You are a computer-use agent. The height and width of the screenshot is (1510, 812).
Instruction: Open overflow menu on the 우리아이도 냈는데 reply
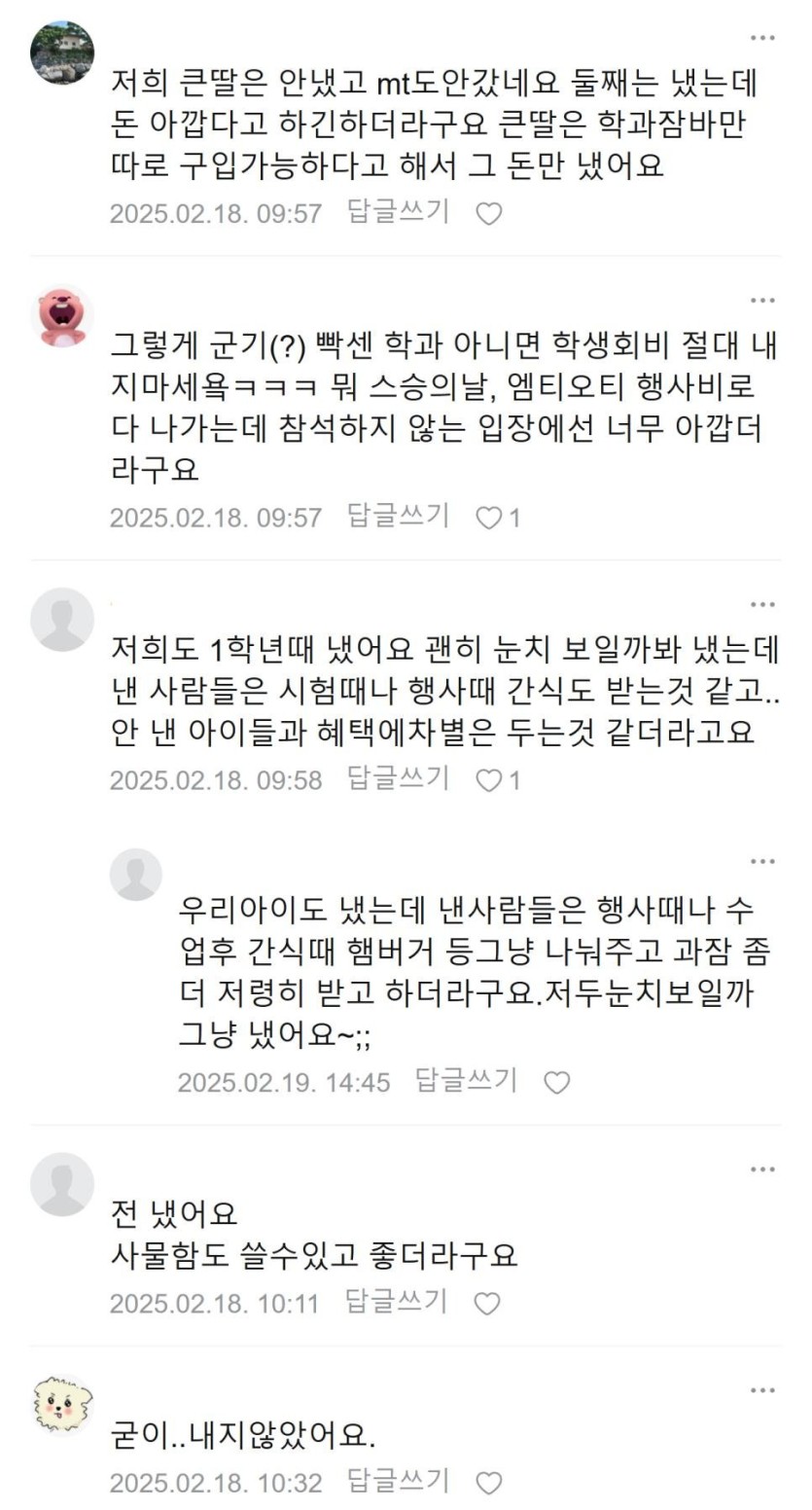(762, 862)
